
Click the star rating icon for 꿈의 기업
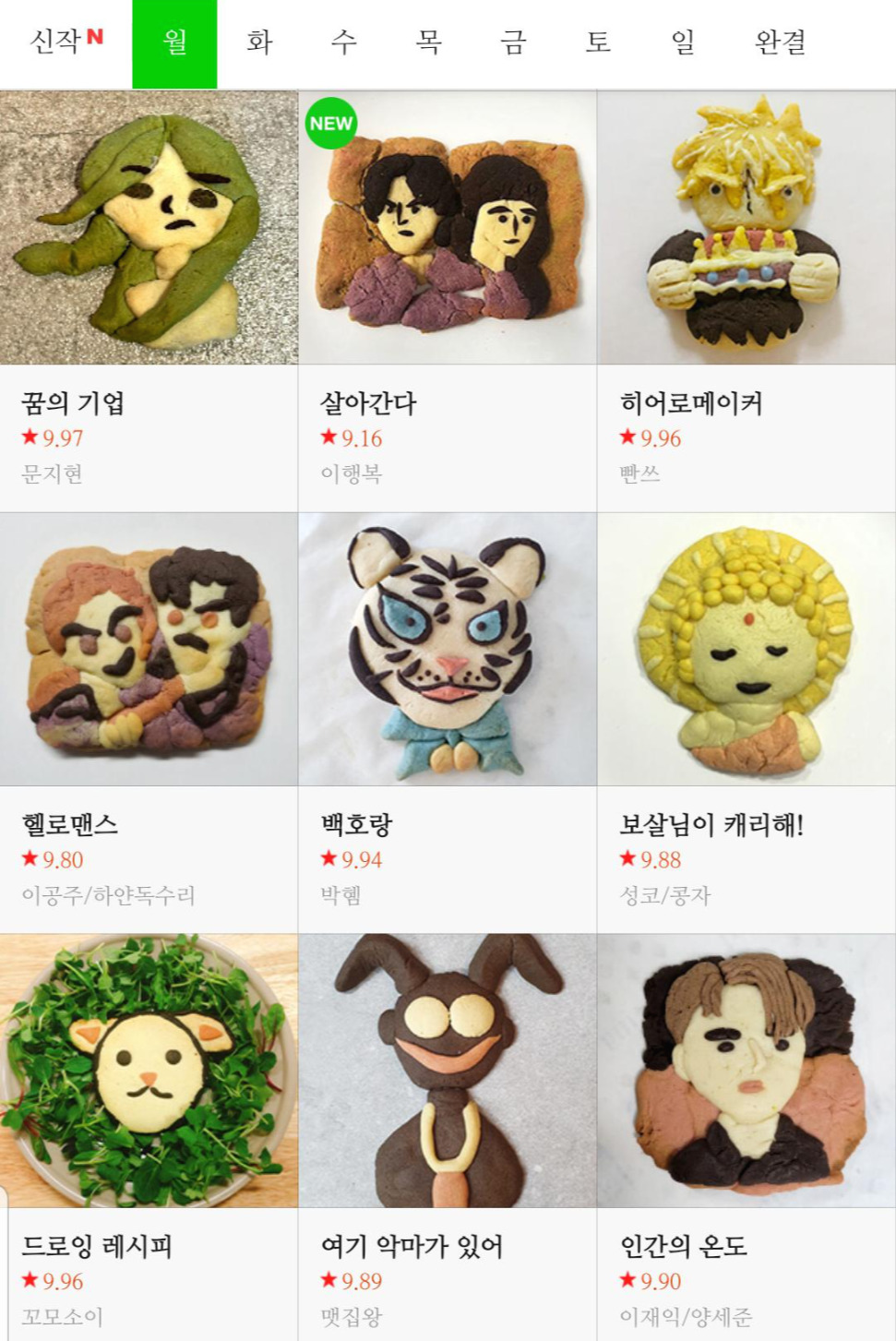pos(28,438)
